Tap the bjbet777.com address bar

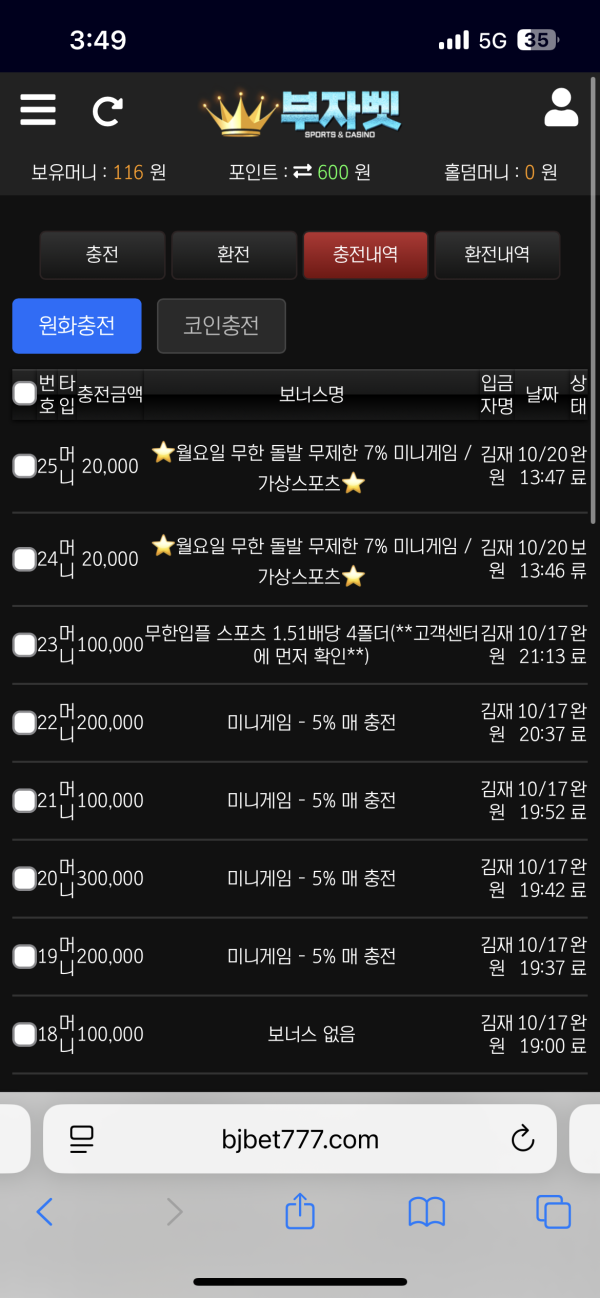300,1139
